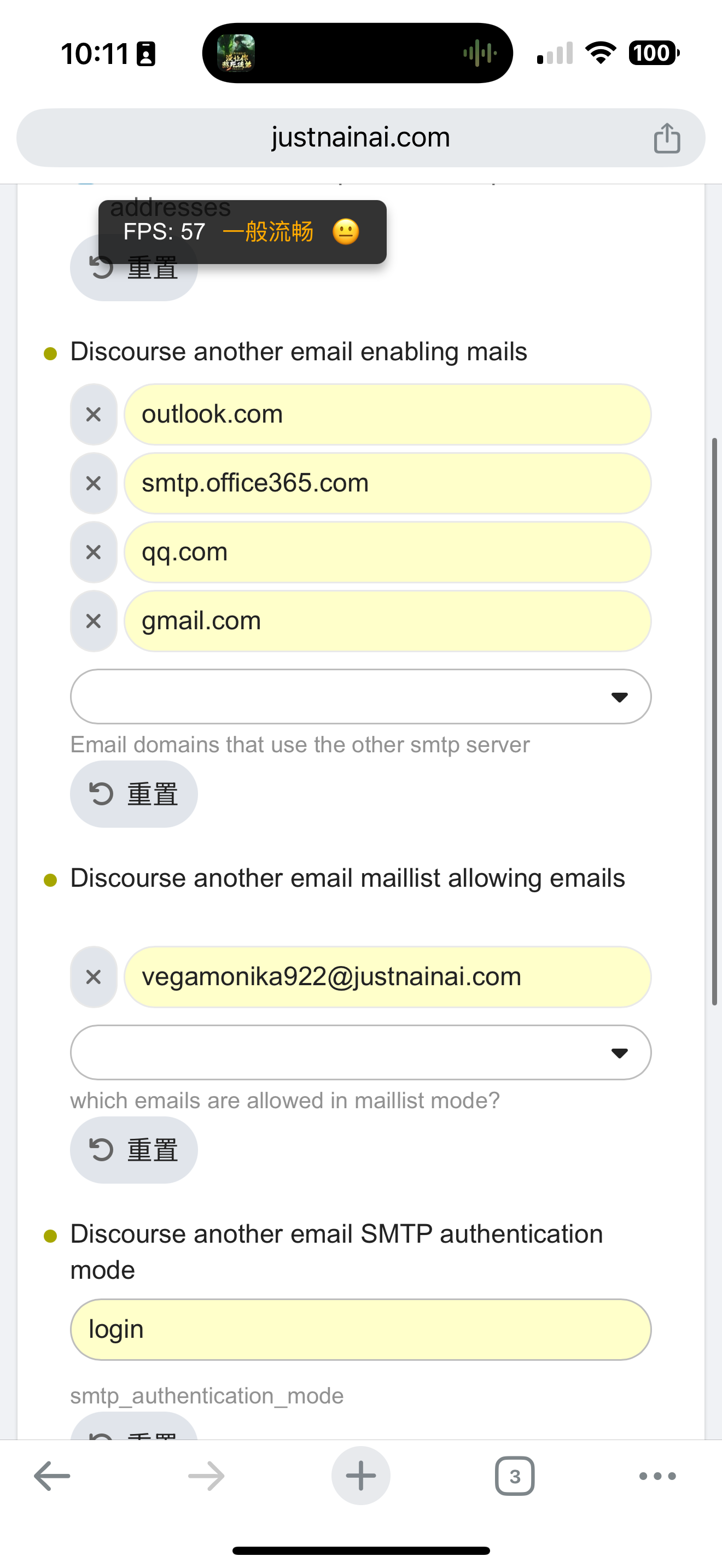Tap the justnainai.com address bar

360,138
